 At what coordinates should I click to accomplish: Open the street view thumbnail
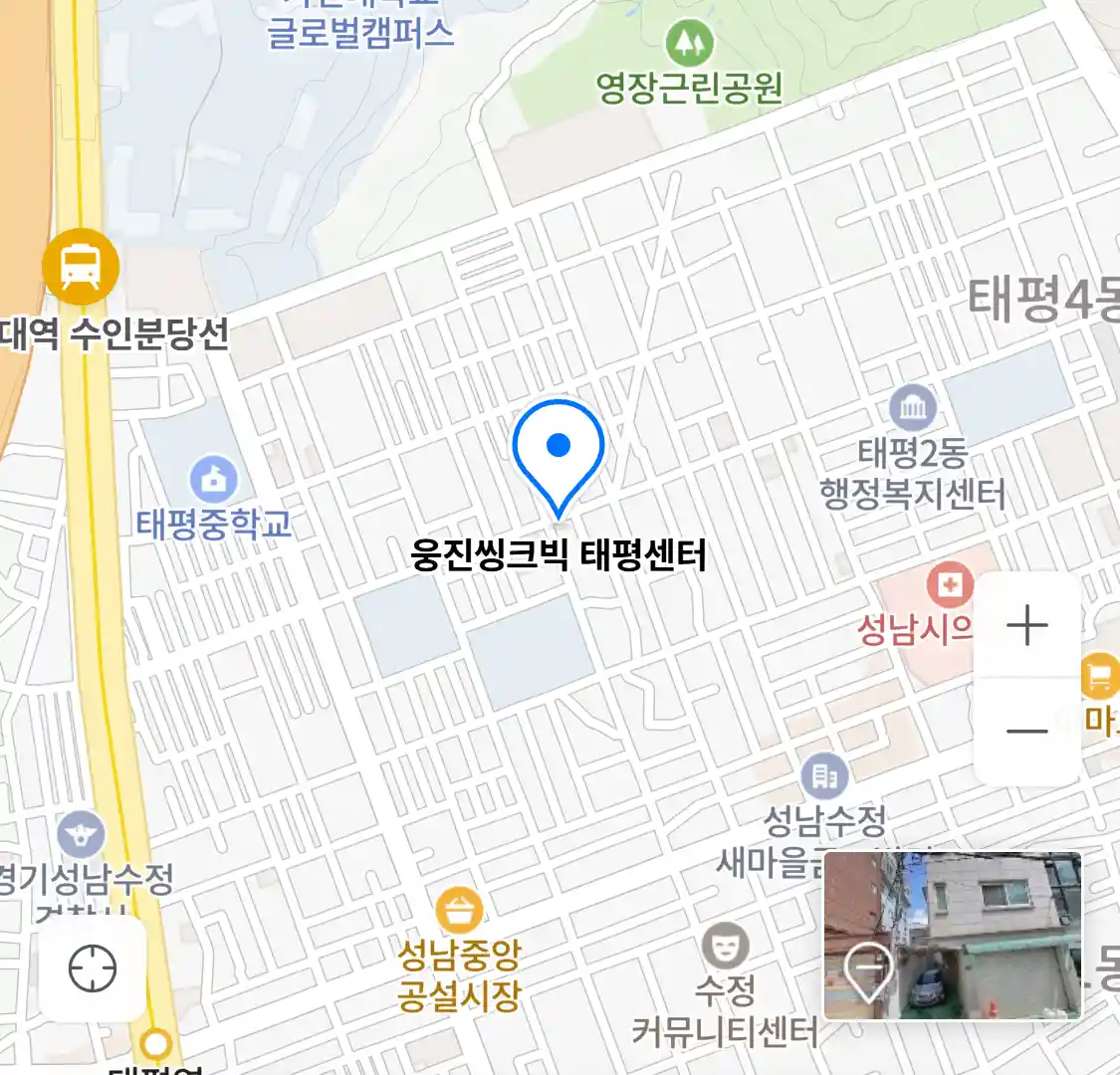[952, 936]
